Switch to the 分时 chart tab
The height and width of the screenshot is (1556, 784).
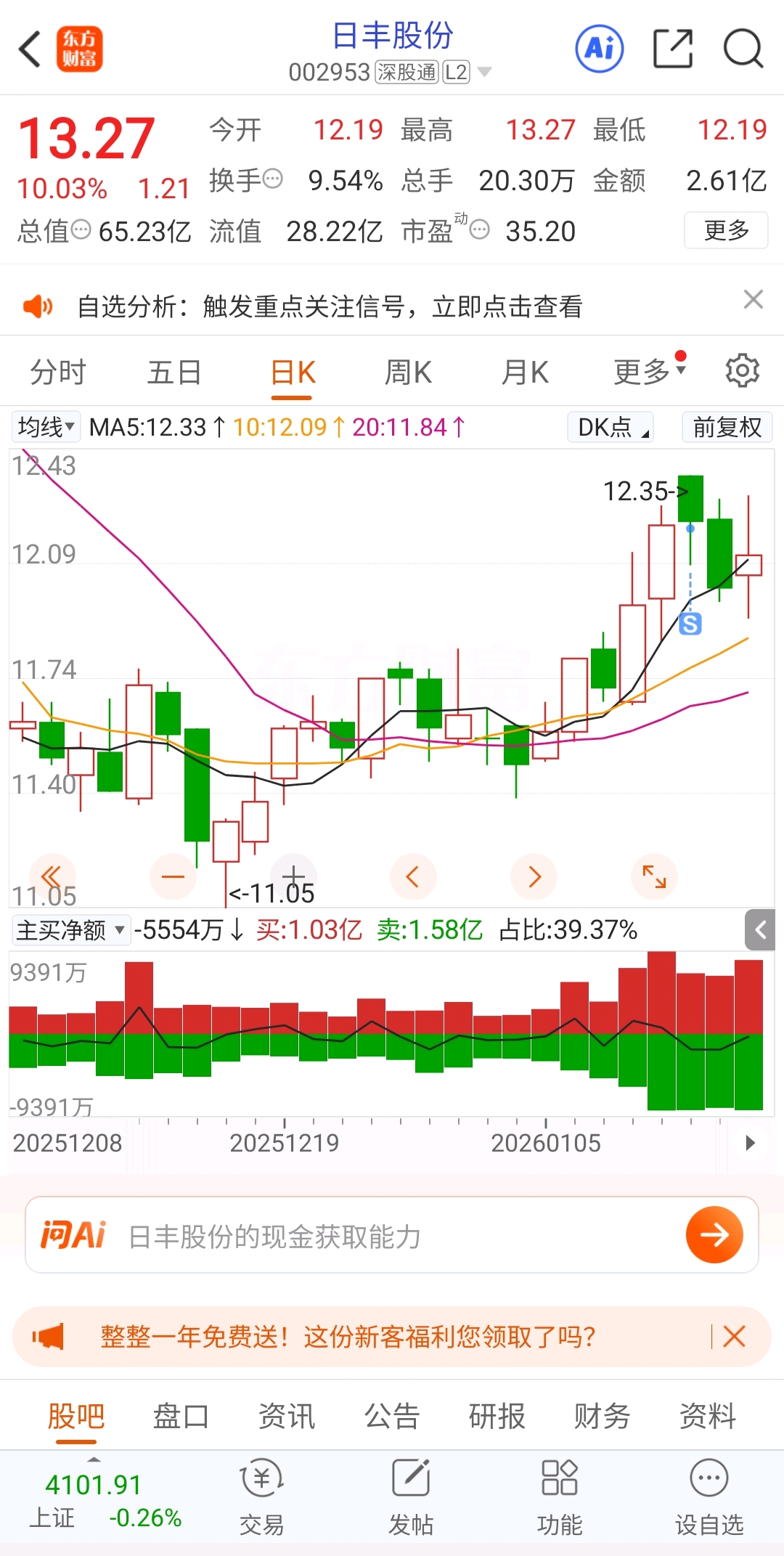58,372
